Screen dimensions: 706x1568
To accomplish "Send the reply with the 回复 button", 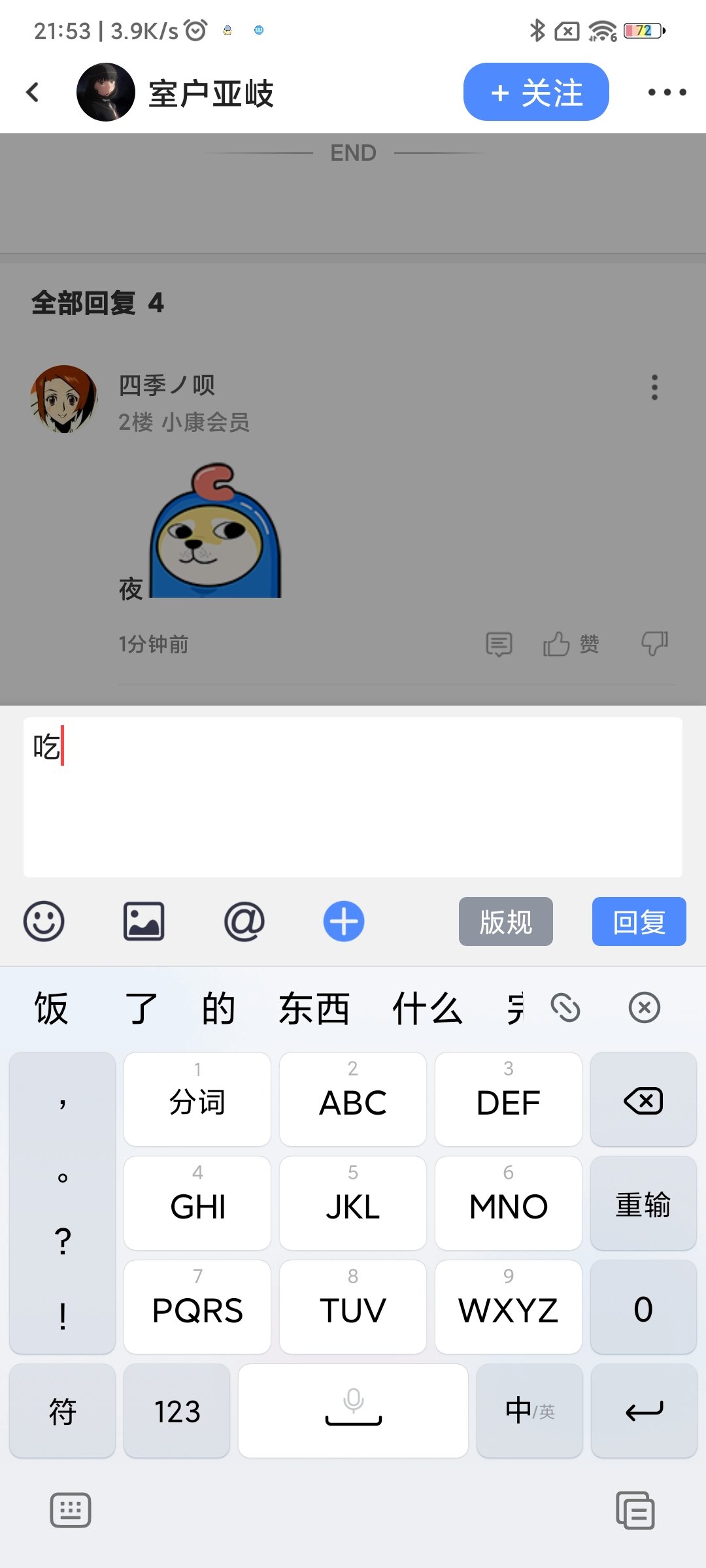I will 639,922.
